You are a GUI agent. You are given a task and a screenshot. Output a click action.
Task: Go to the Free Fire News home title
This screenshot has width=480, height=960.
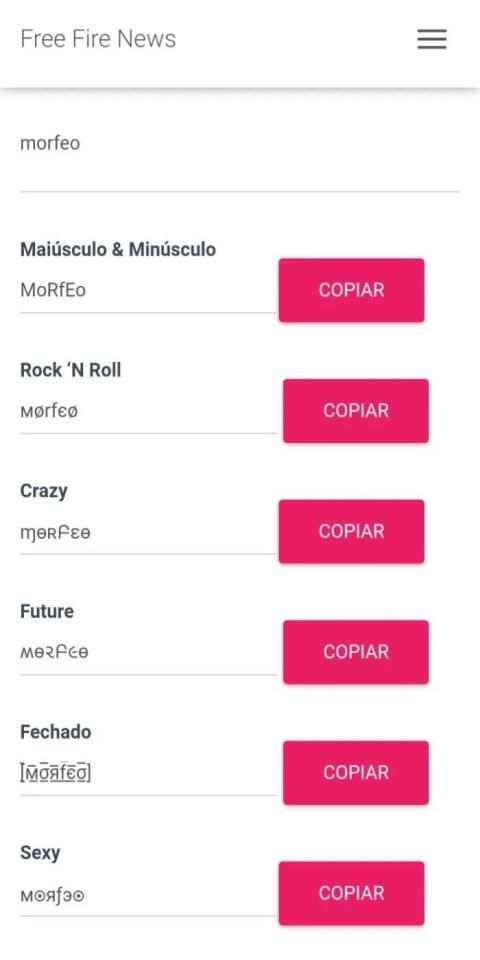click(x=98, y=39)
